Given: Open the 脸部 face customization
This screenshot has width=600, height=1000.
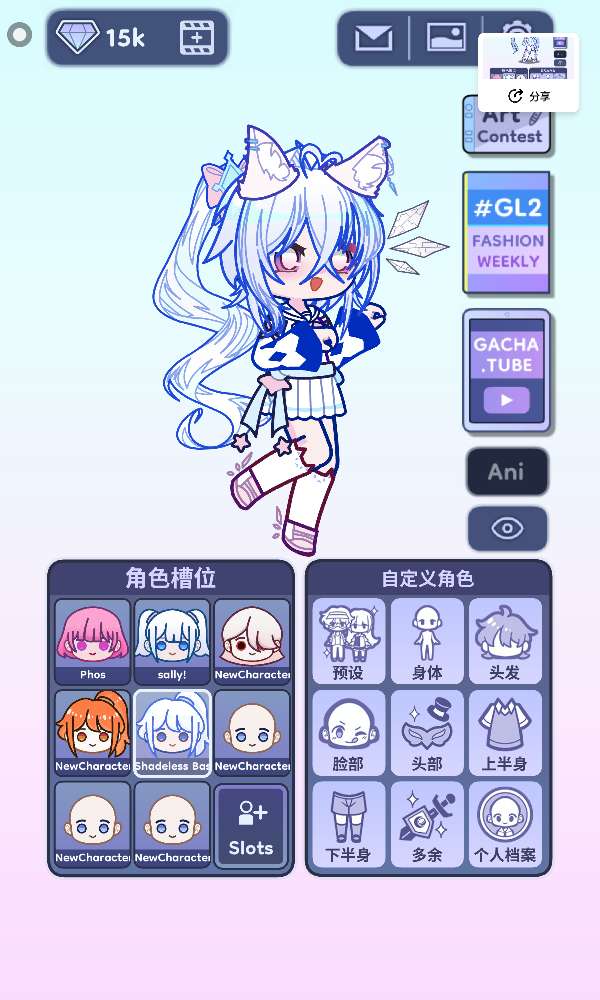Looking at the screenshot, I should tap(348, 733).
